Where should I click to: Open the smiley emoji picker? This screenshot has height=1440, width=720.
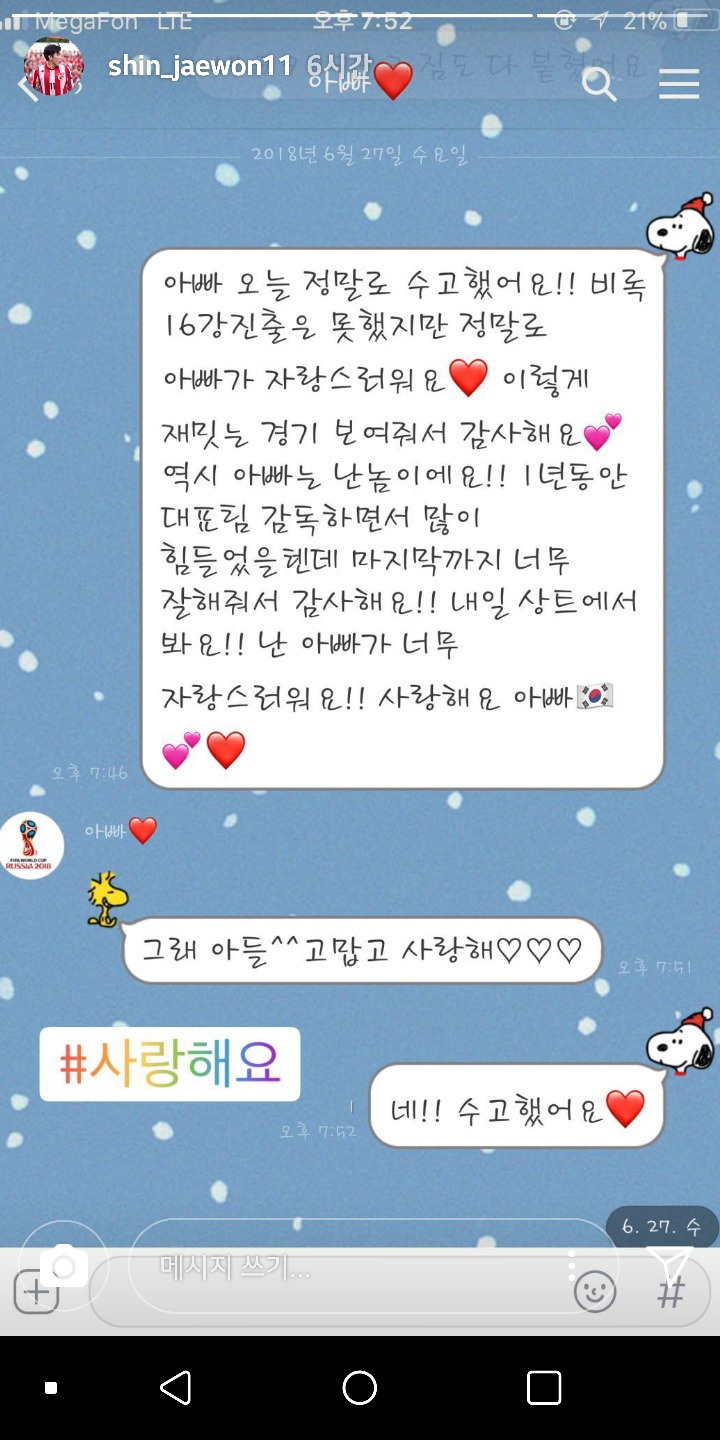click(594, 1292)
